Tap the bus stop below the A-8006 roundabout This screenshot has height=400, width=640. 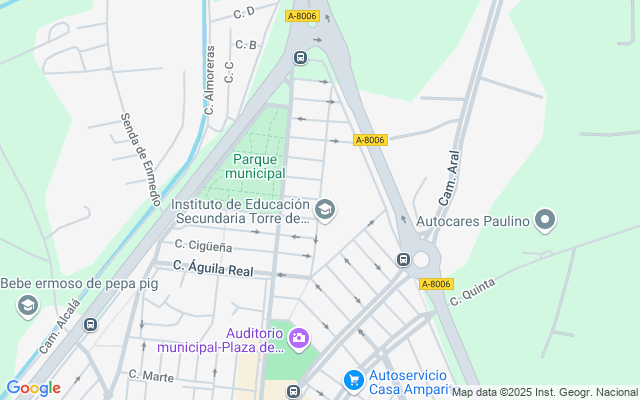[300, 58]
